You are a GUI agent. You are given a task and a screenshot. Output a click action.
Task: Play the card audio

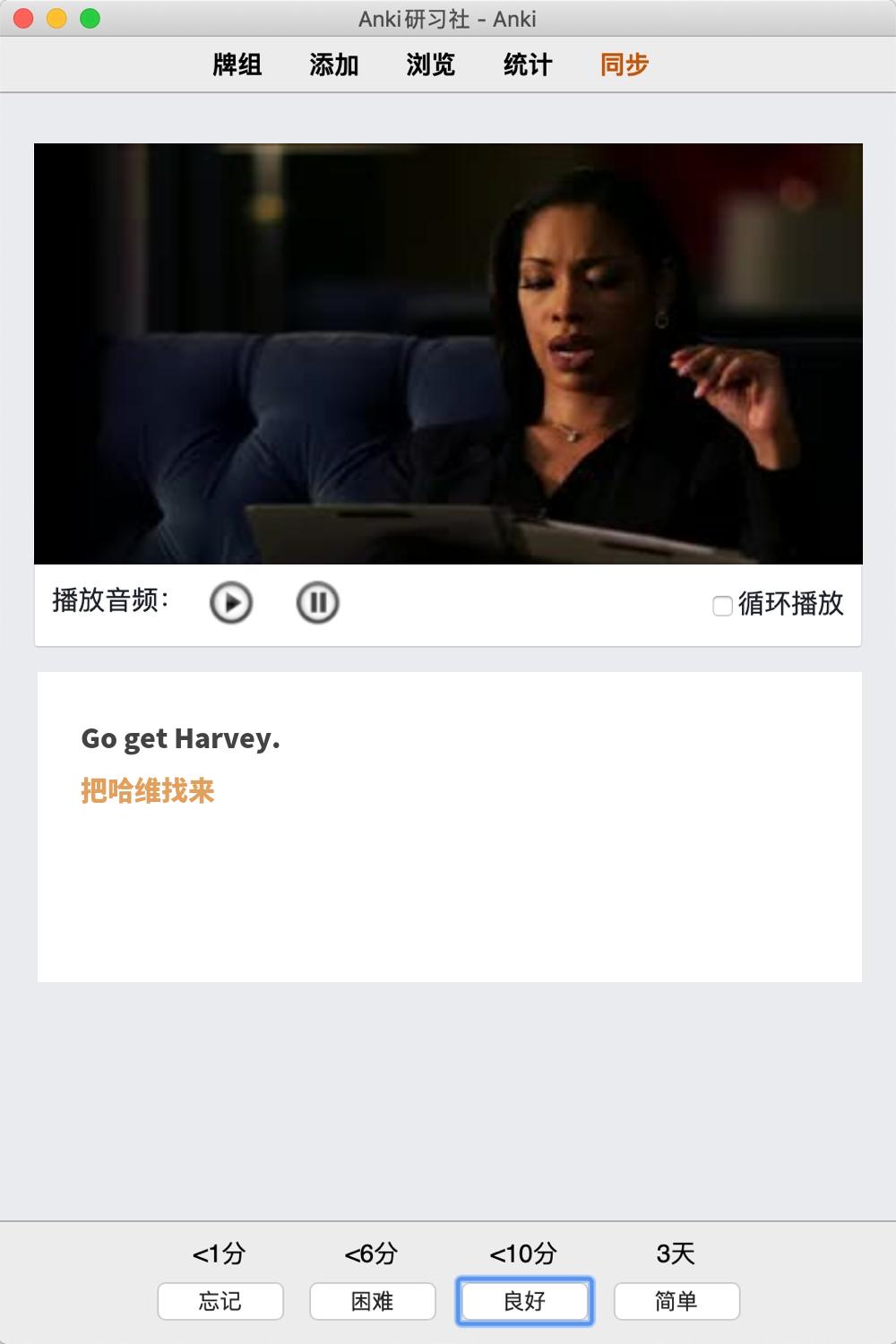[x=231, y=603]
